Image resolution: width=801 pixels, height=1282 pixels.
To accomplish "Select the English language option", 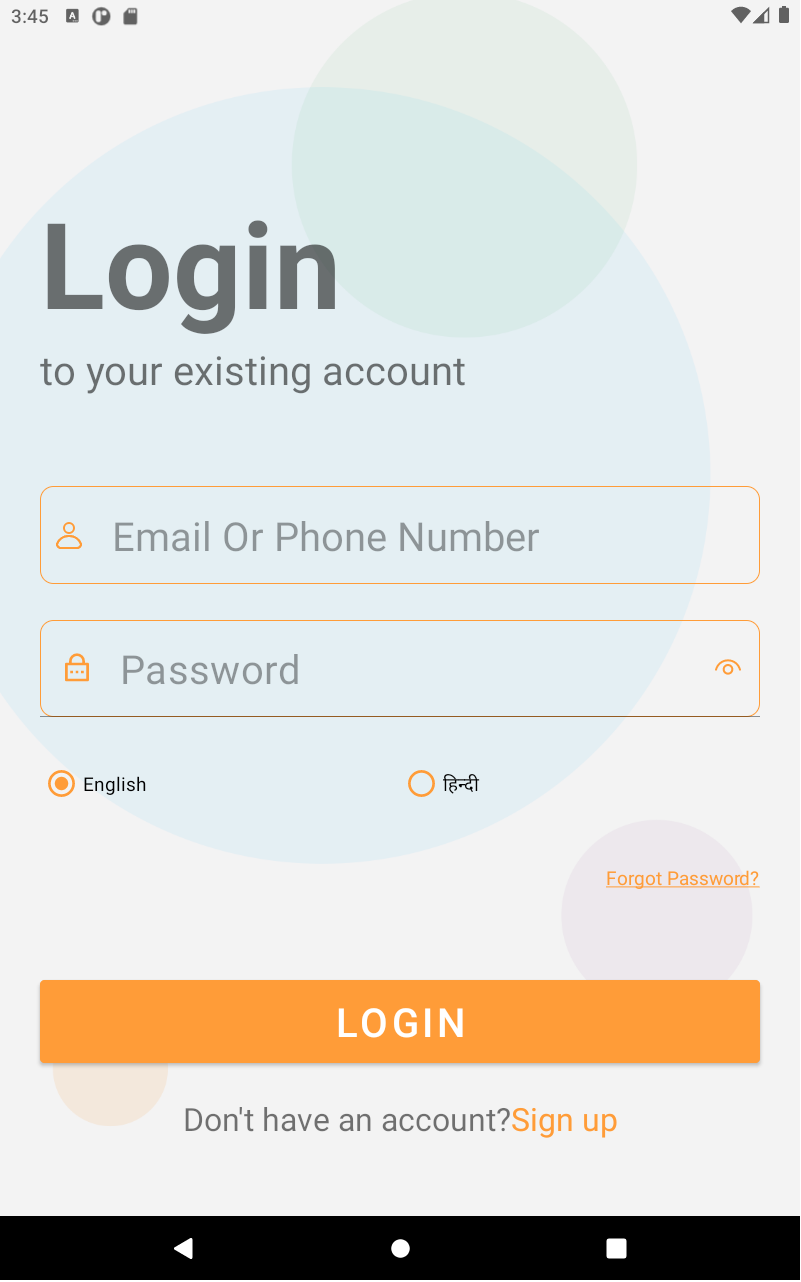I will pos(62,784).
